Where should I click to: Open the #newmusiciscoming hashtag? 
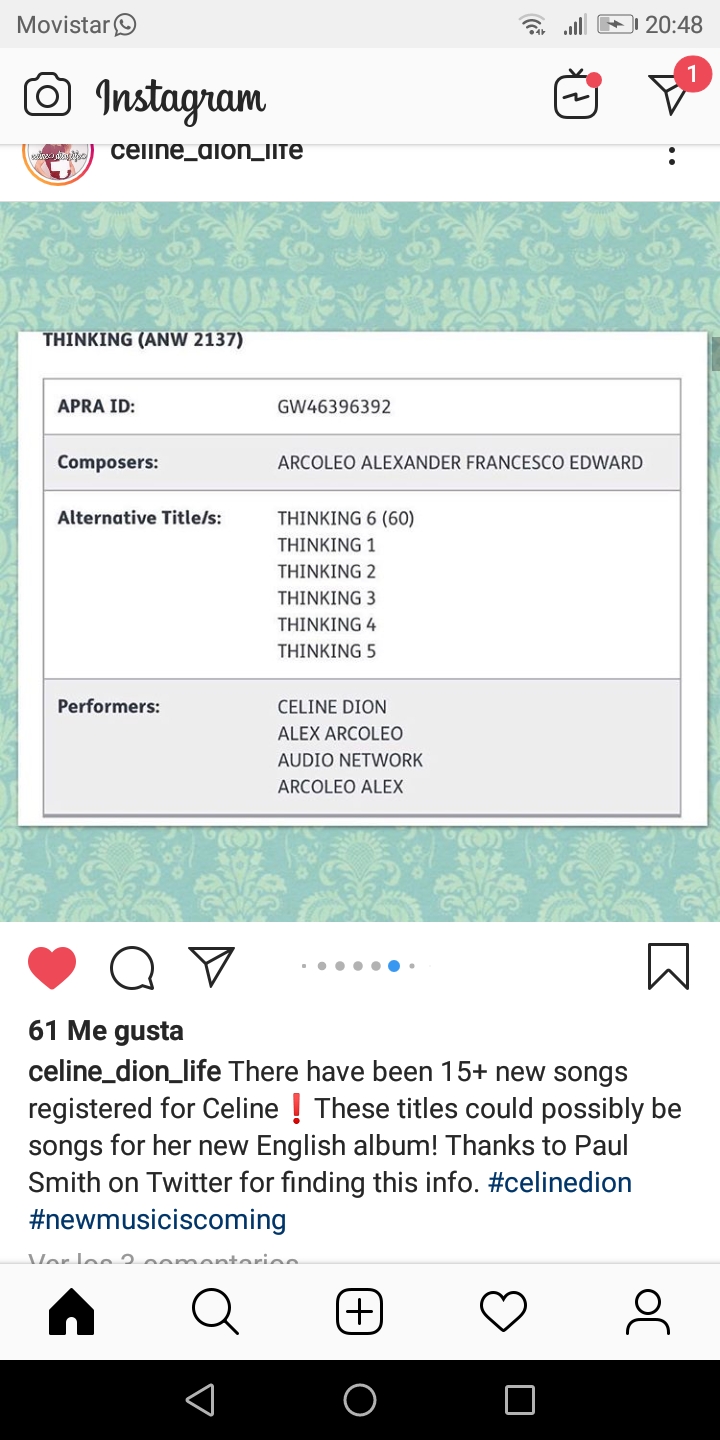pyautogui.click(x=157, y=1219)
